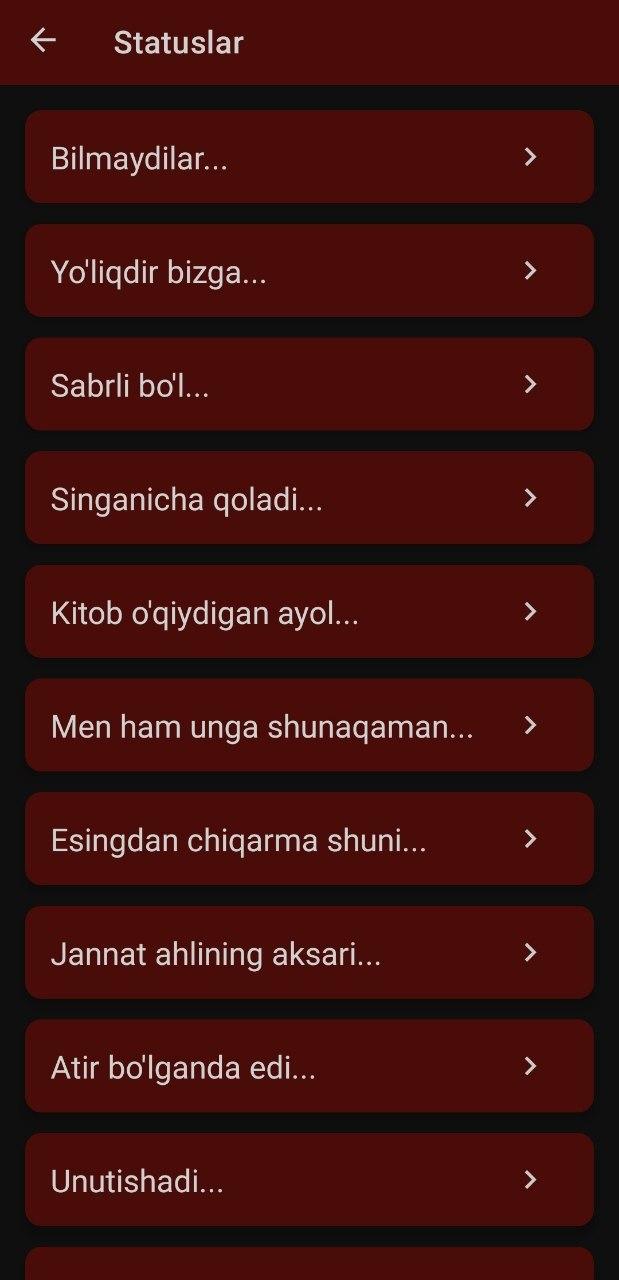View the 'Atir bo'lganda edi...' status
This screenshot has width=619, height=1280.
pos(309,1066)
